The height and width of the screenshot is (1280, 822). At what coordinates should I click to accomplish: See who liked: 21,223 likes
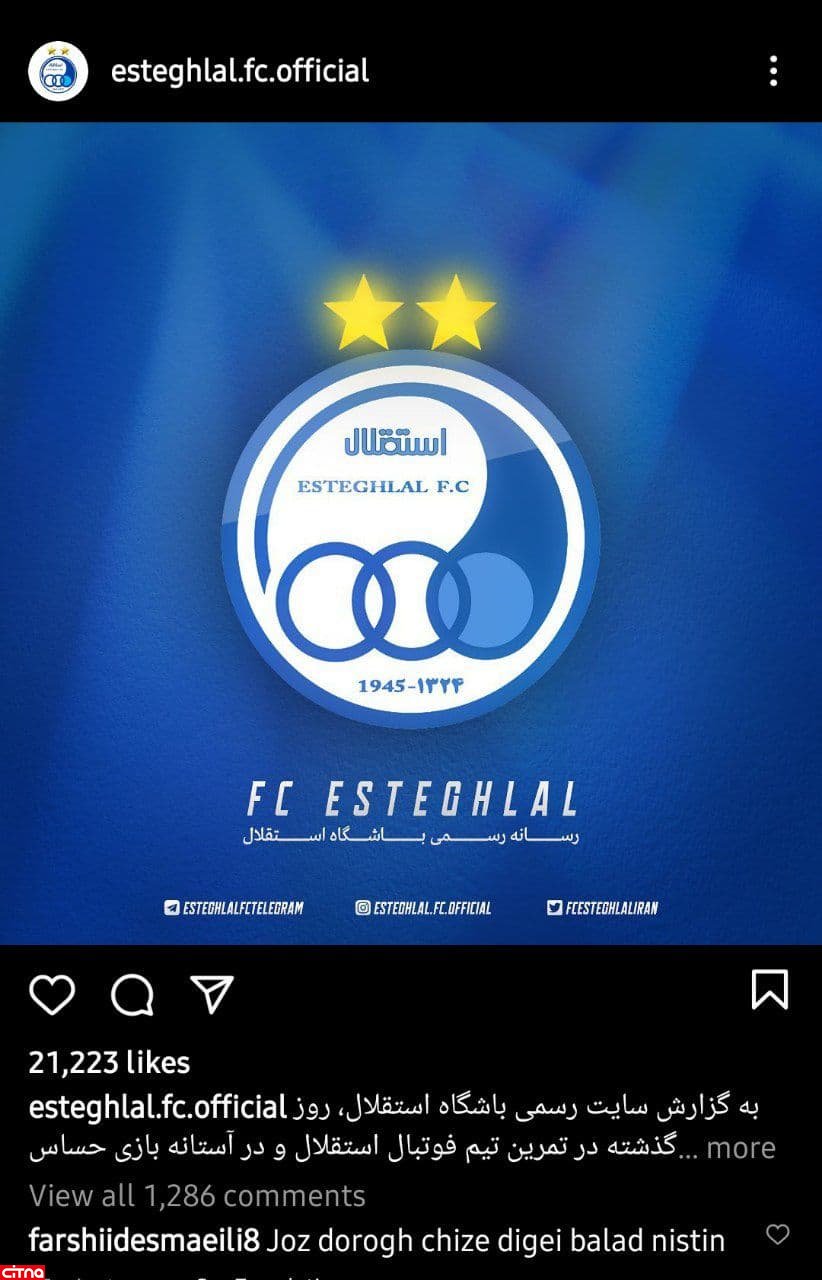tap(109, 1062)
